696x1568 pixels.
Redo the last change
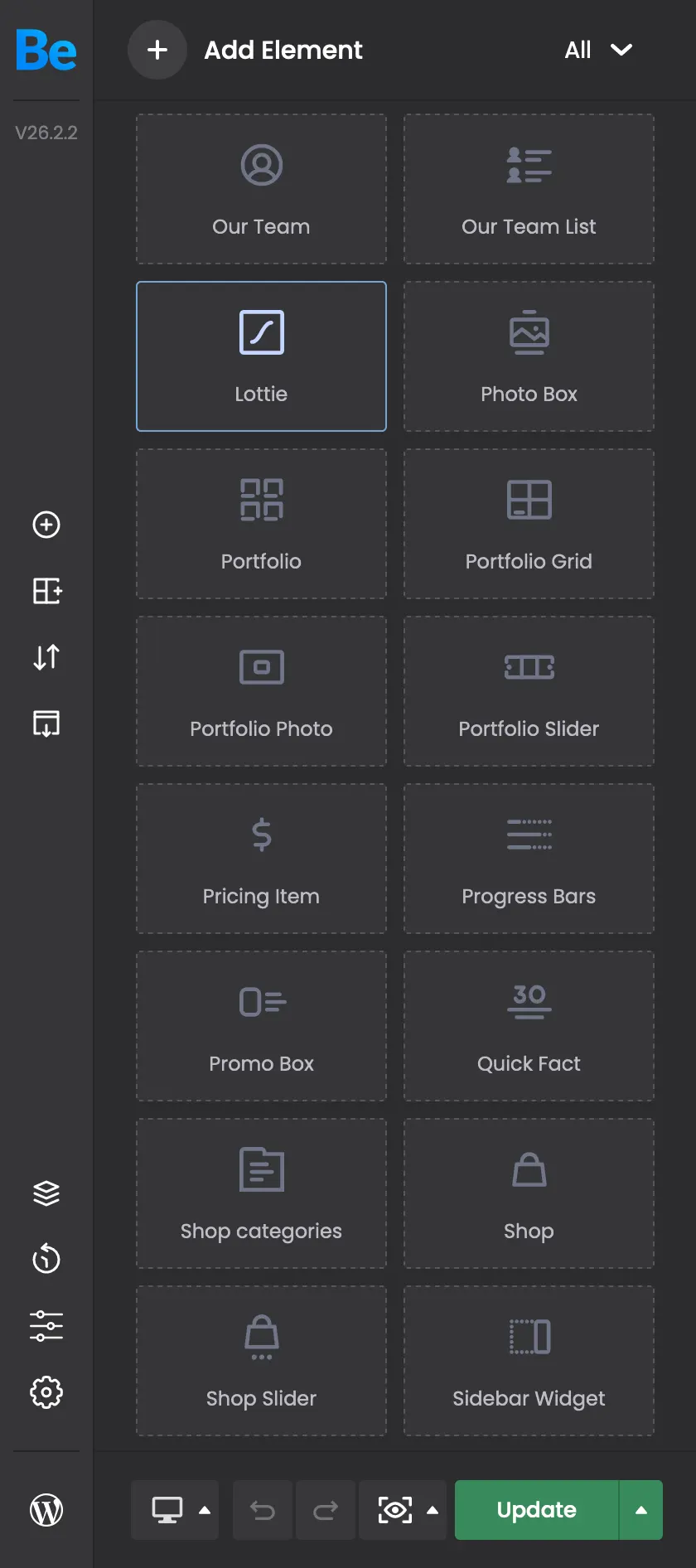[x=326, y=1510]
